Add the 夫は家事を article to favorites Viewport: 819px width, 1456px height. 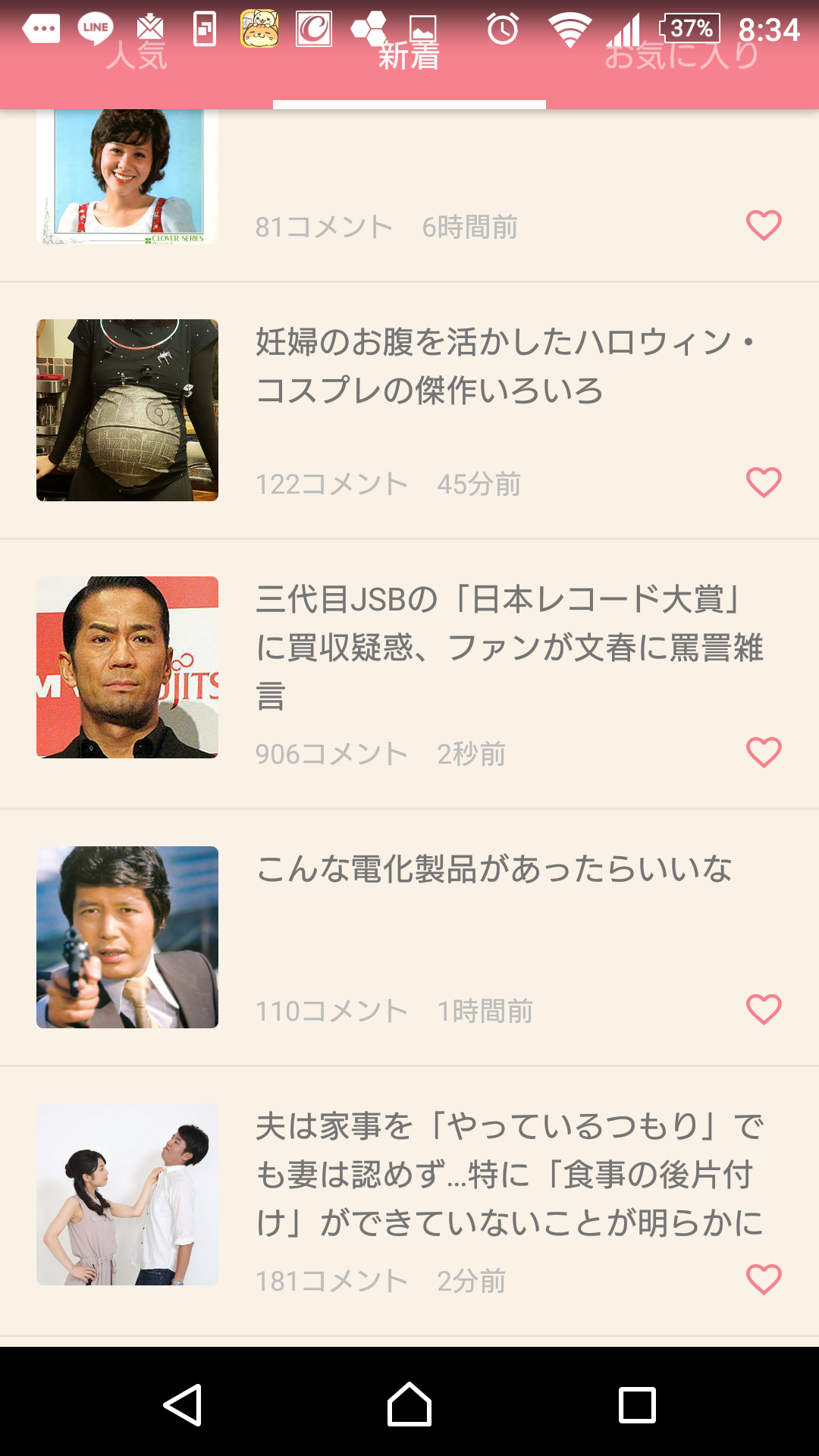(764, 1279)
